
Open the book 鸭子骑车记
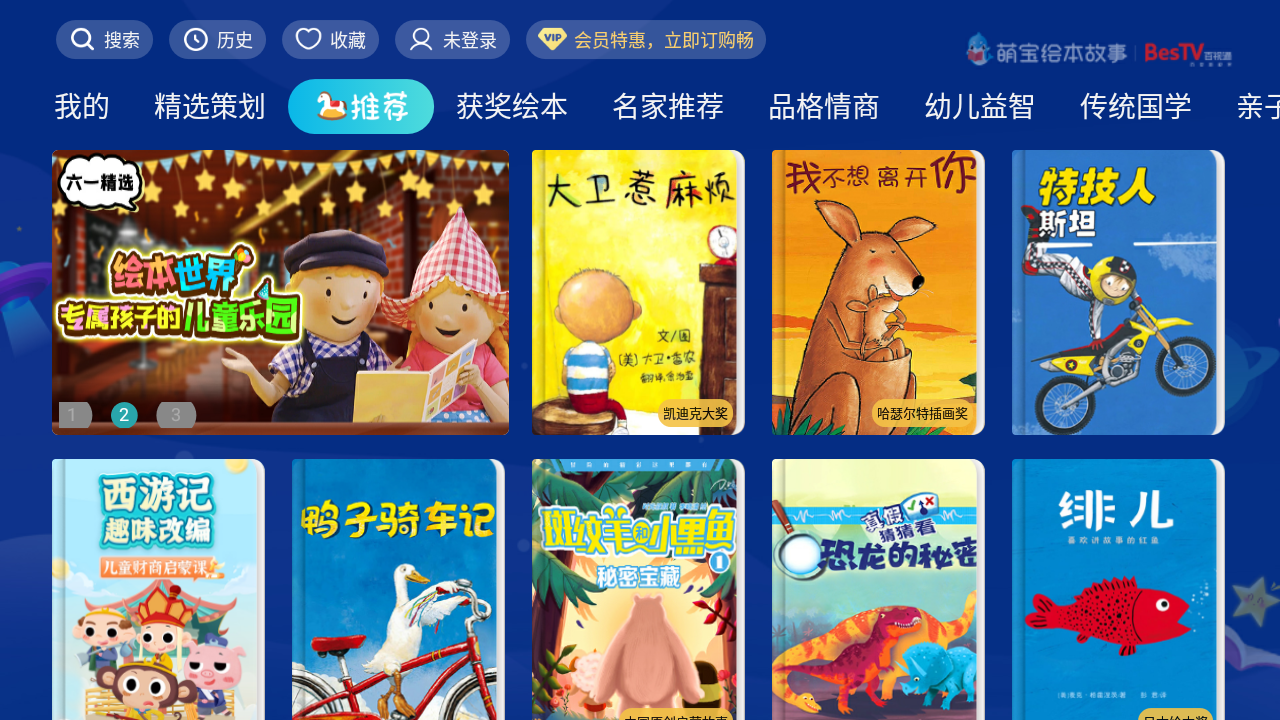pos(398,589)
